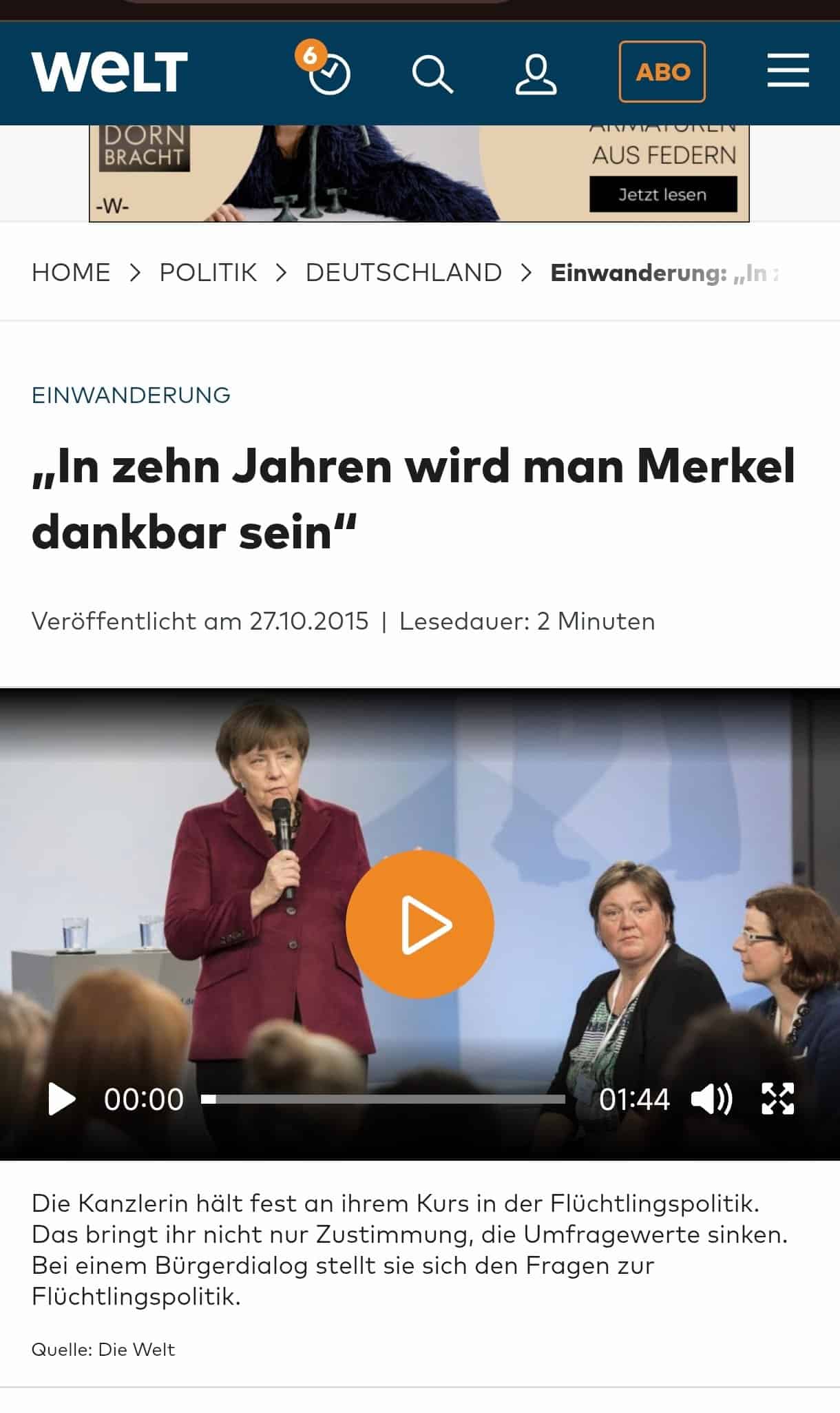The height and width of the screenshot is (1413, 840).
Task: Enter fullscreen video mode
Action: tap(778, 1099)
